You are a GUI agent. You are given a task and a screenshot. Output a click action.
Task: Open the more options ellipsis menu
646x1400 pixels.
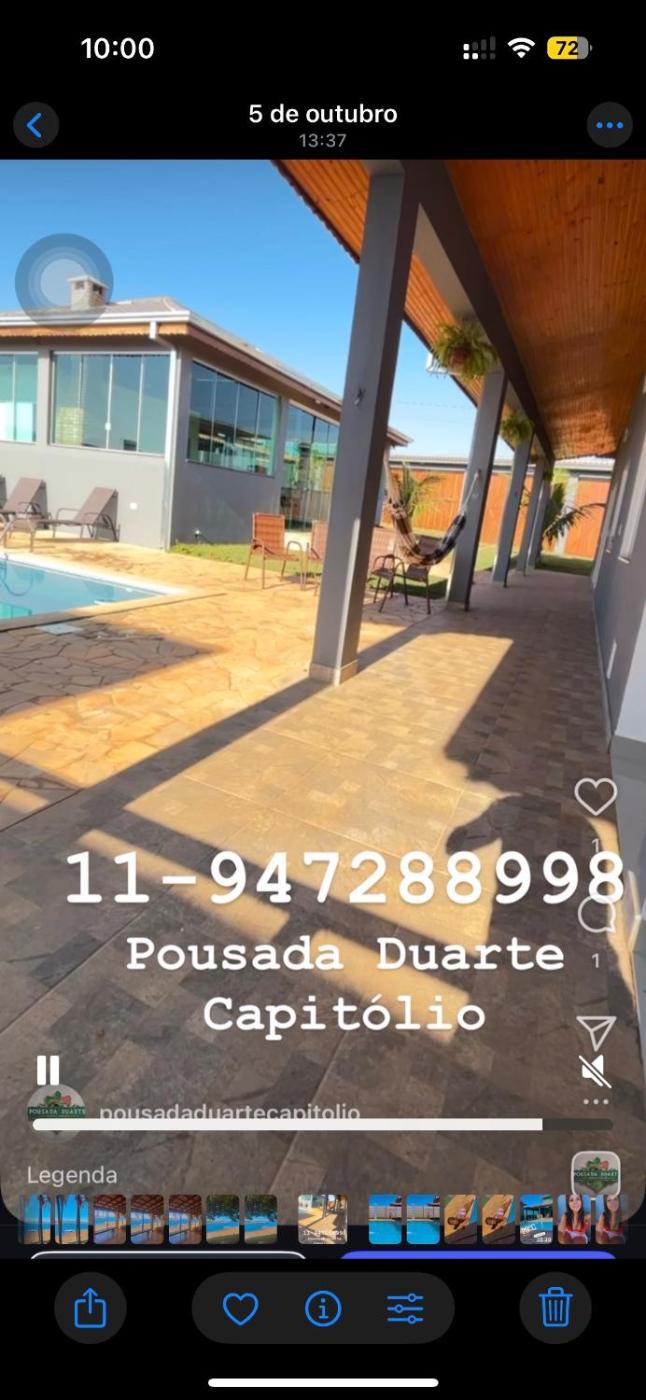[609, 126]
